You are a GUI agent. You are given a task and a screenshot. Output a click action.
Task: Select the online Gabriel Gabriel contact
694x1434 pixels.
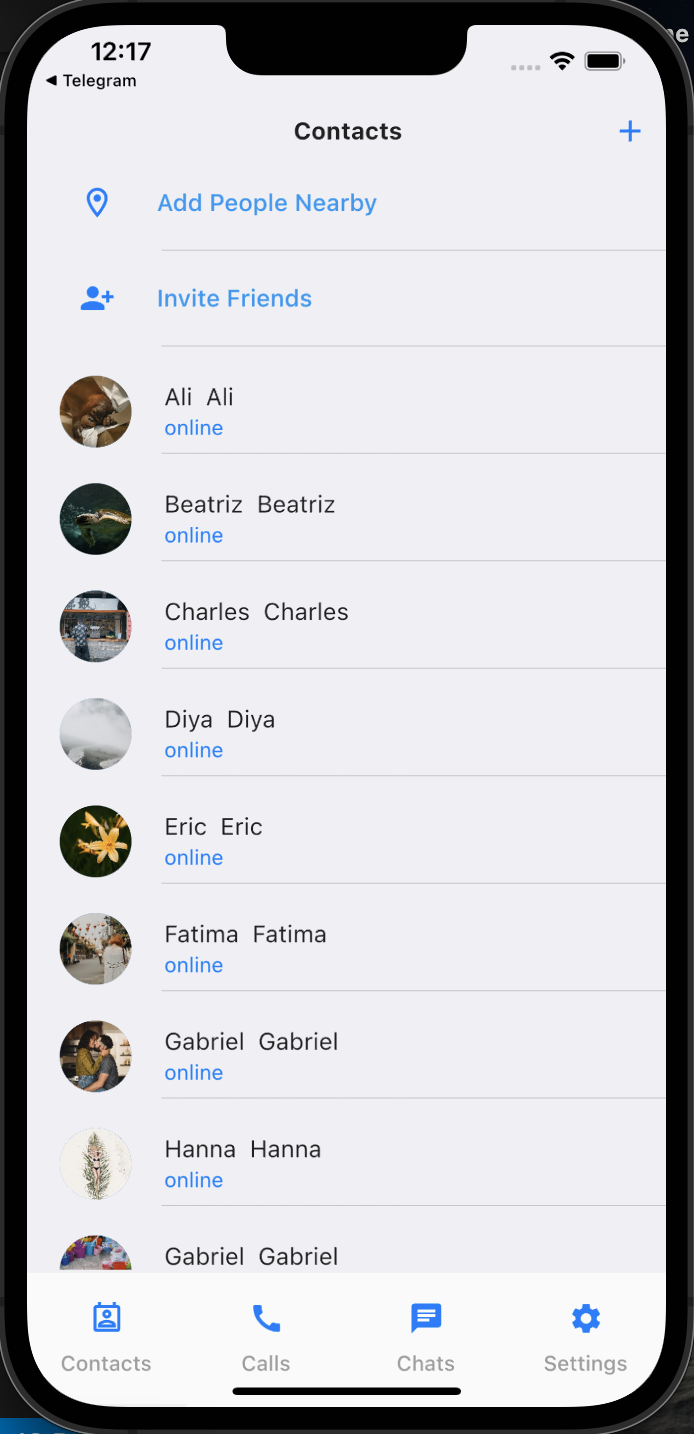coord(346,1056)
